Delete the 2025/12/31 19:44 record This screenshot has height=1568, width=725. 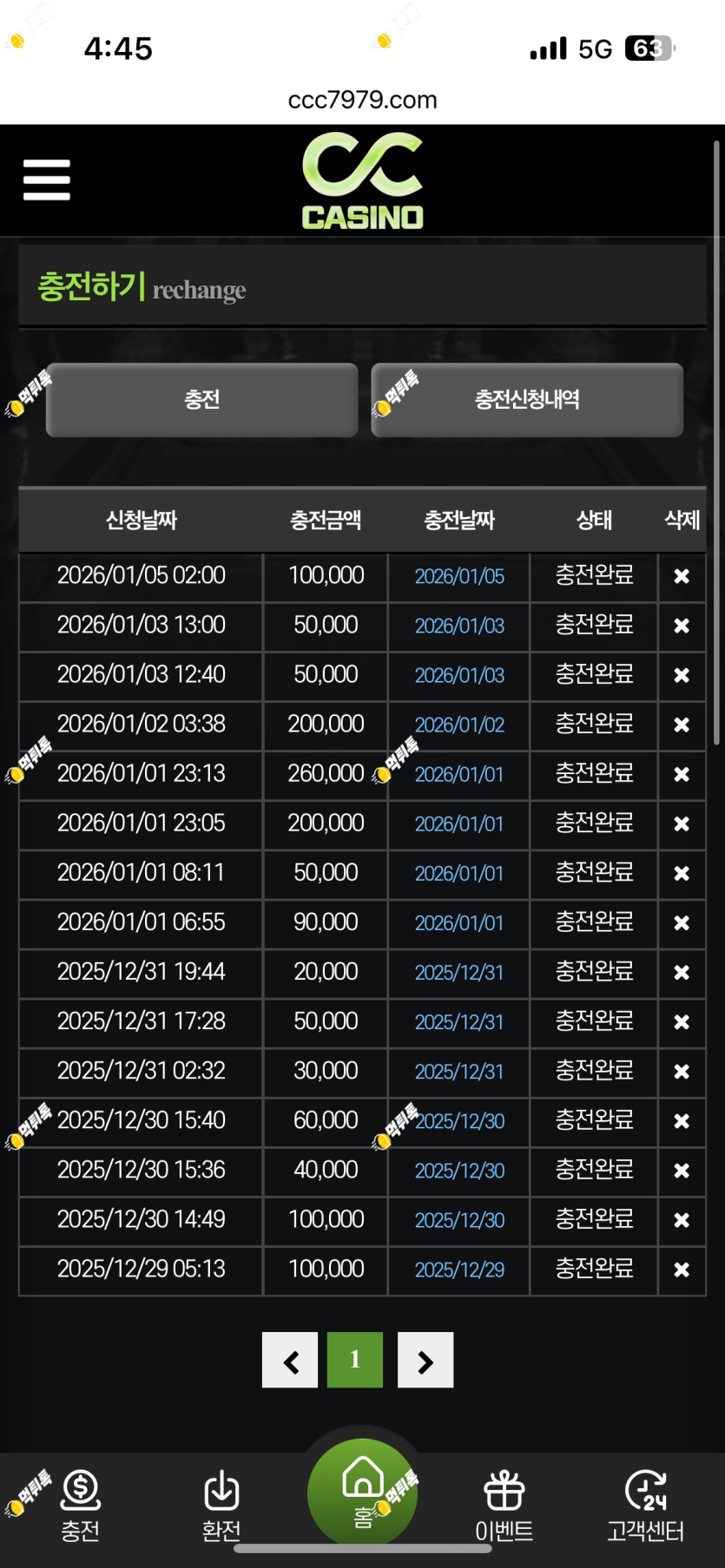(x=682, y=973)
